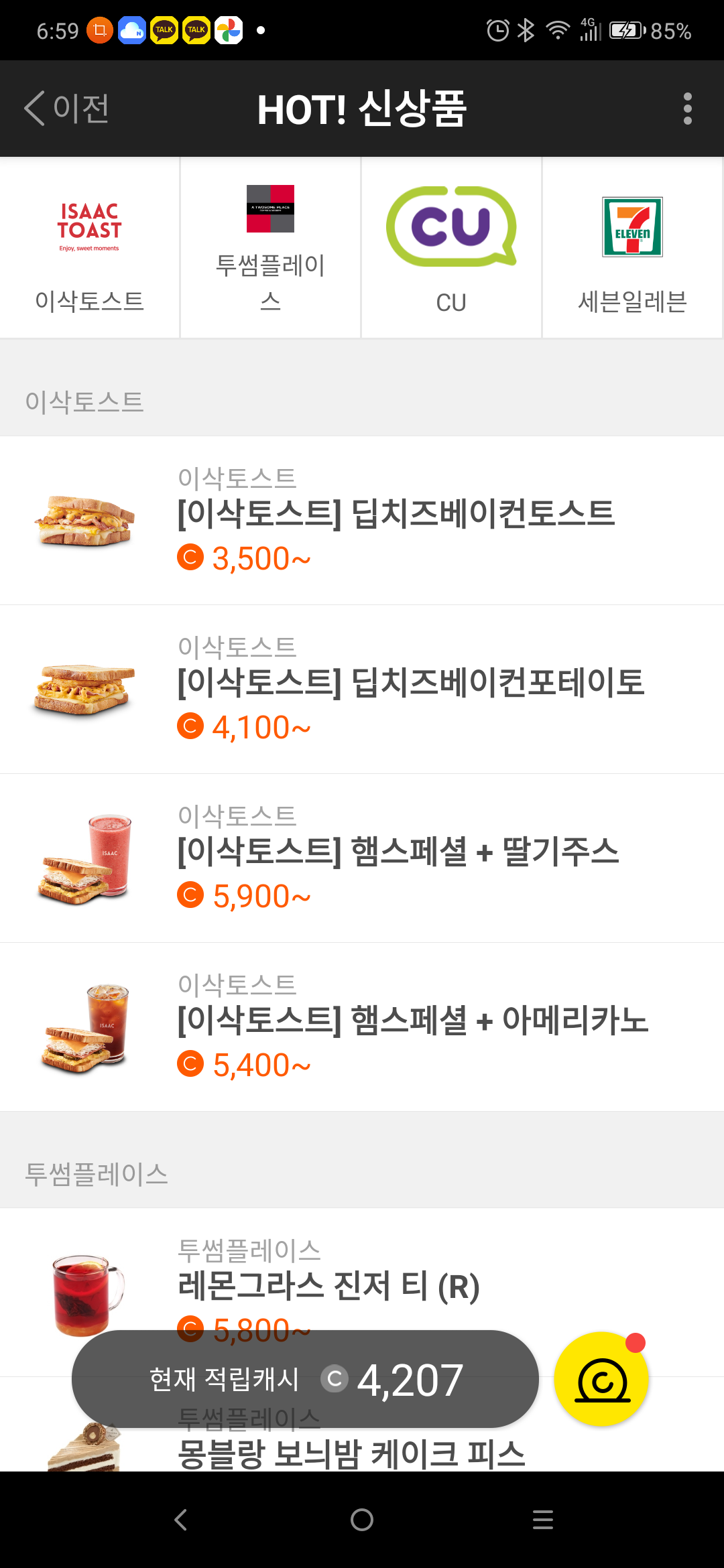Tap the 현재 적립캐시 balance pill

tap(305, 1379)
